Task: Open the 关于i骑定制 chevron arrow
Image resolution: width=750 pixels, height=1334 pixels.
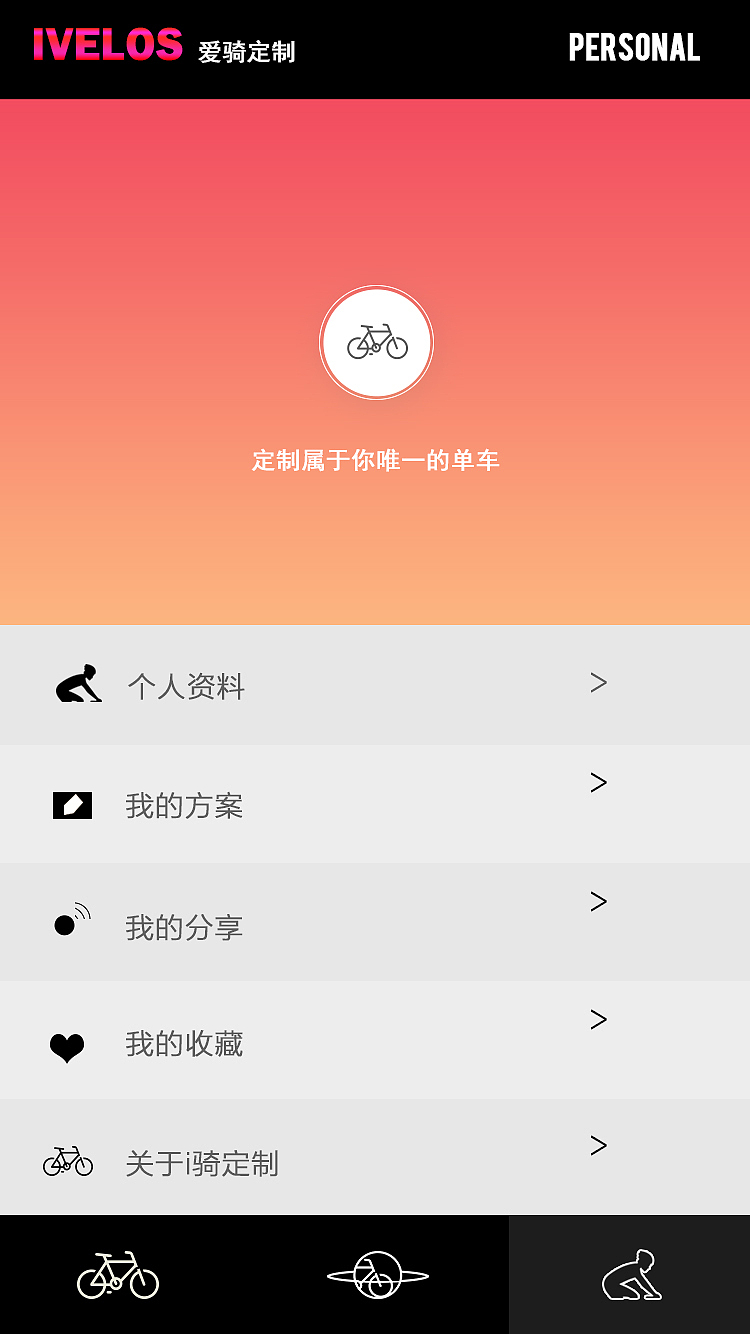Action: coord(598,1145)
